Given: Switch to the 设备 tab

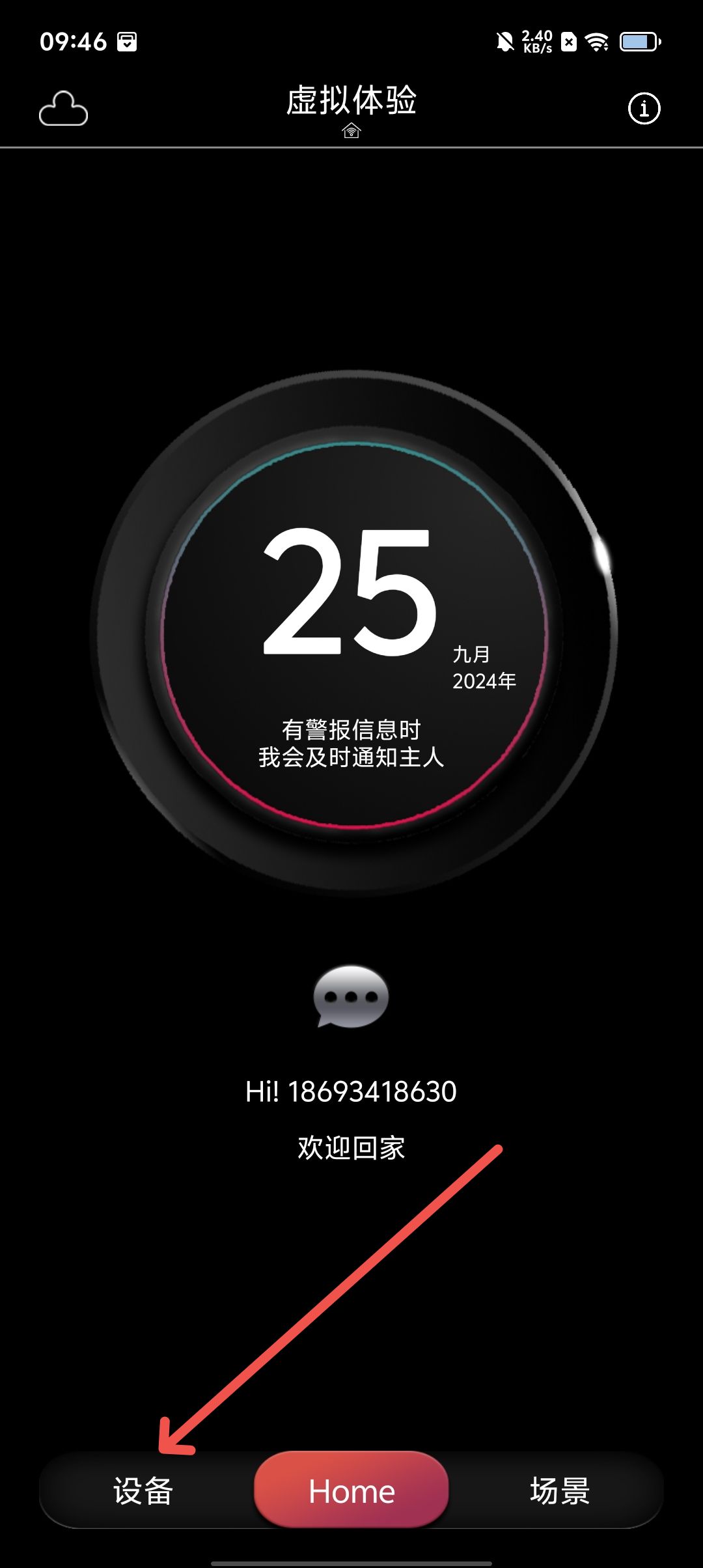Looking at the screenshot, I should pos(143,1491).
